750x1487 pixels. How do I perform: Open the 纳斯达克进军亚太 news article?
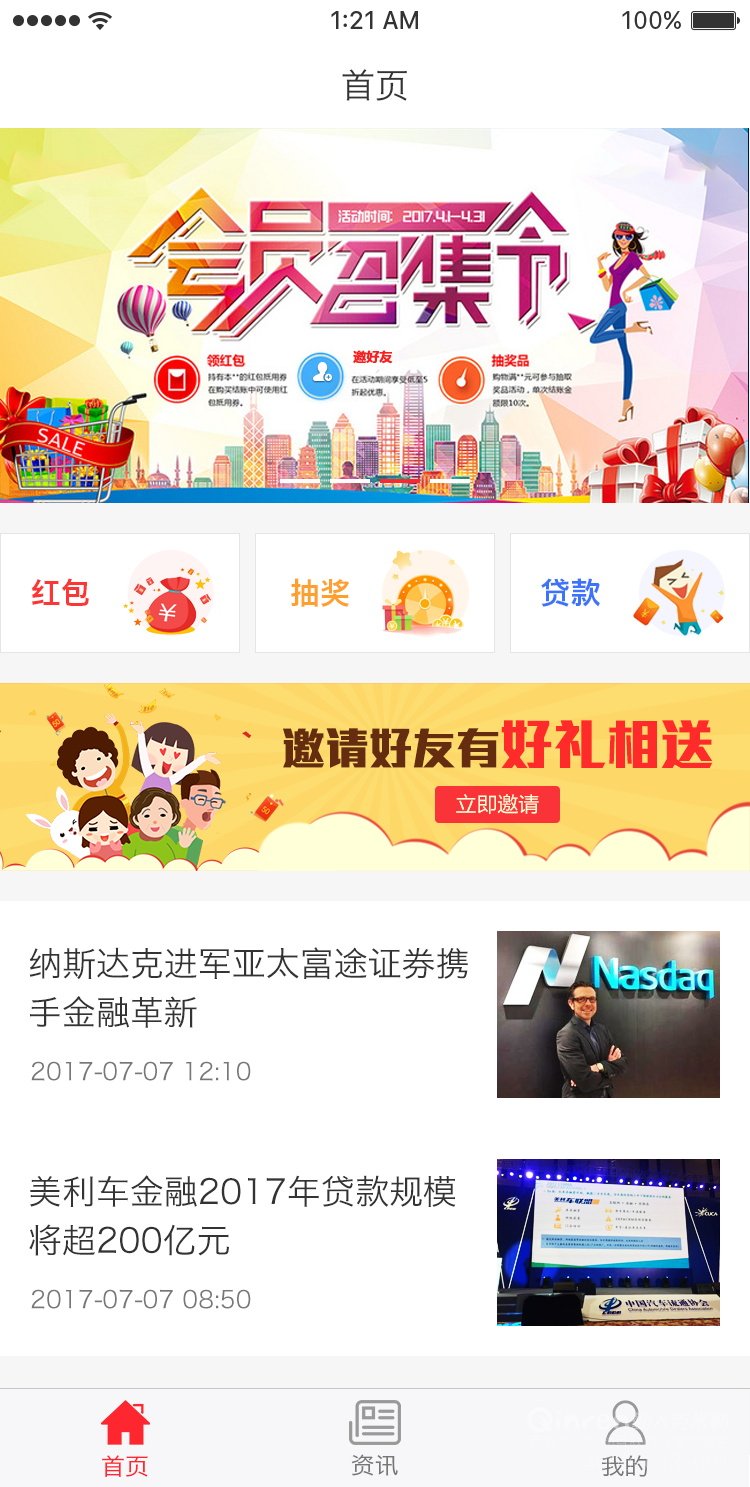(x=375, y=1014)
